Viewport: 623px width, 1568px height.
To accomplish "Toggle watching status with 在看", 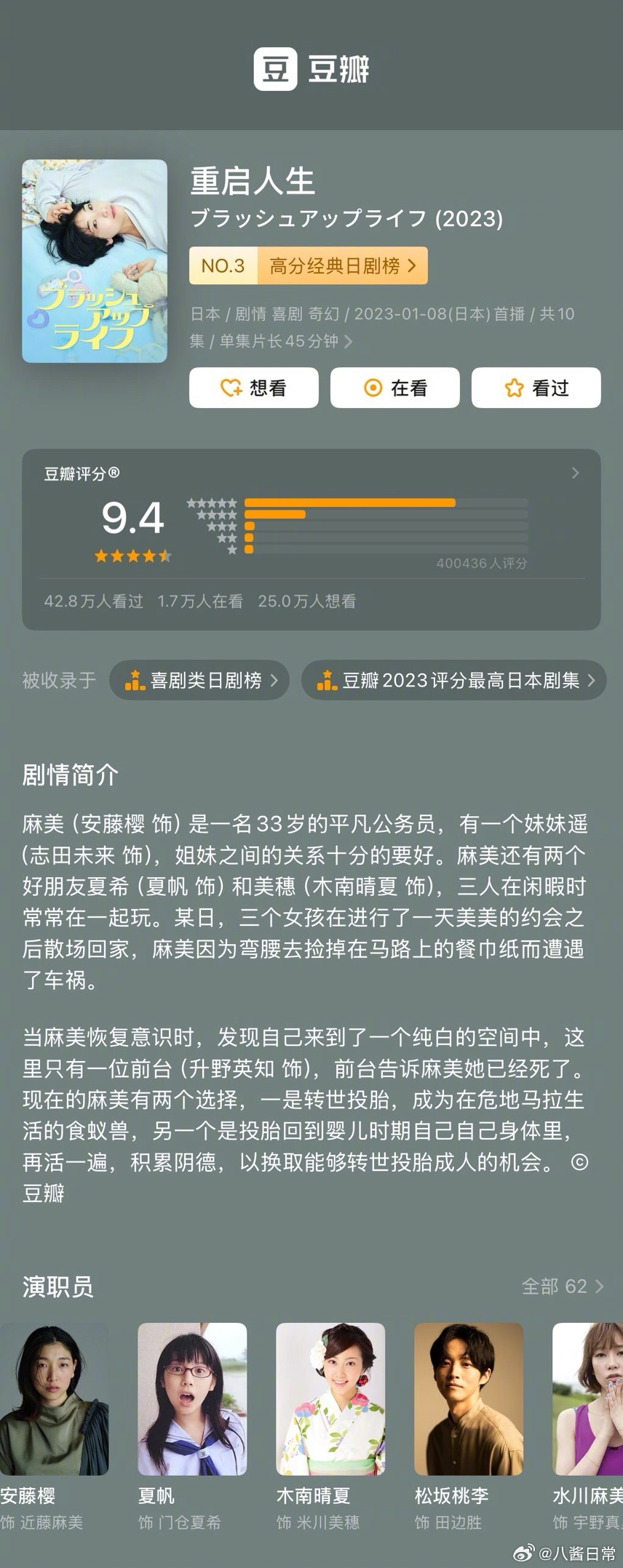I will point(394,388).
